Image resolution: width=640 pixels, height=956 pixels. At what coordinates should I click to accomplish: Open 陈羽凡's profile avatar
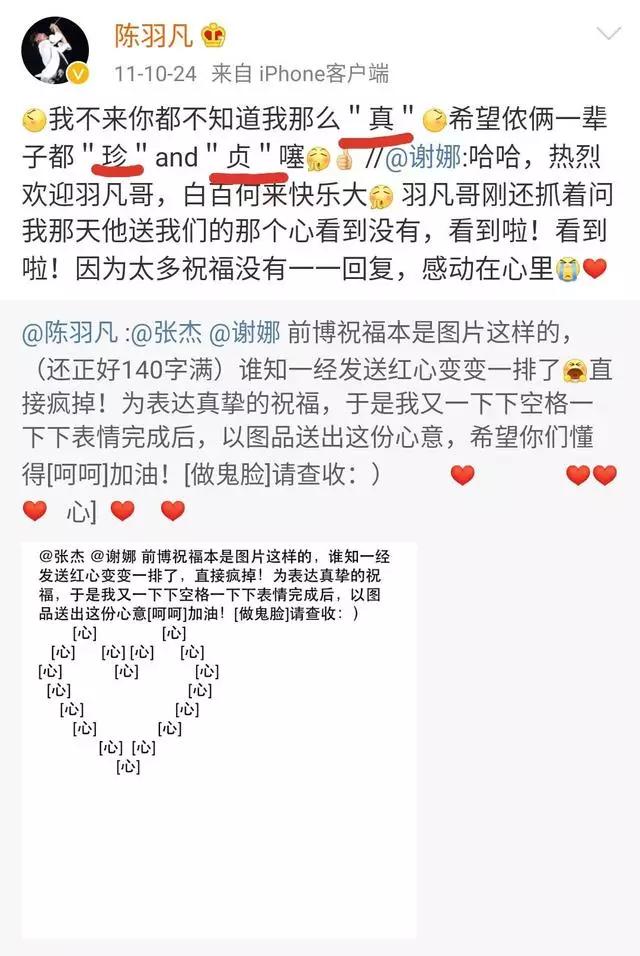coord(57,48)
